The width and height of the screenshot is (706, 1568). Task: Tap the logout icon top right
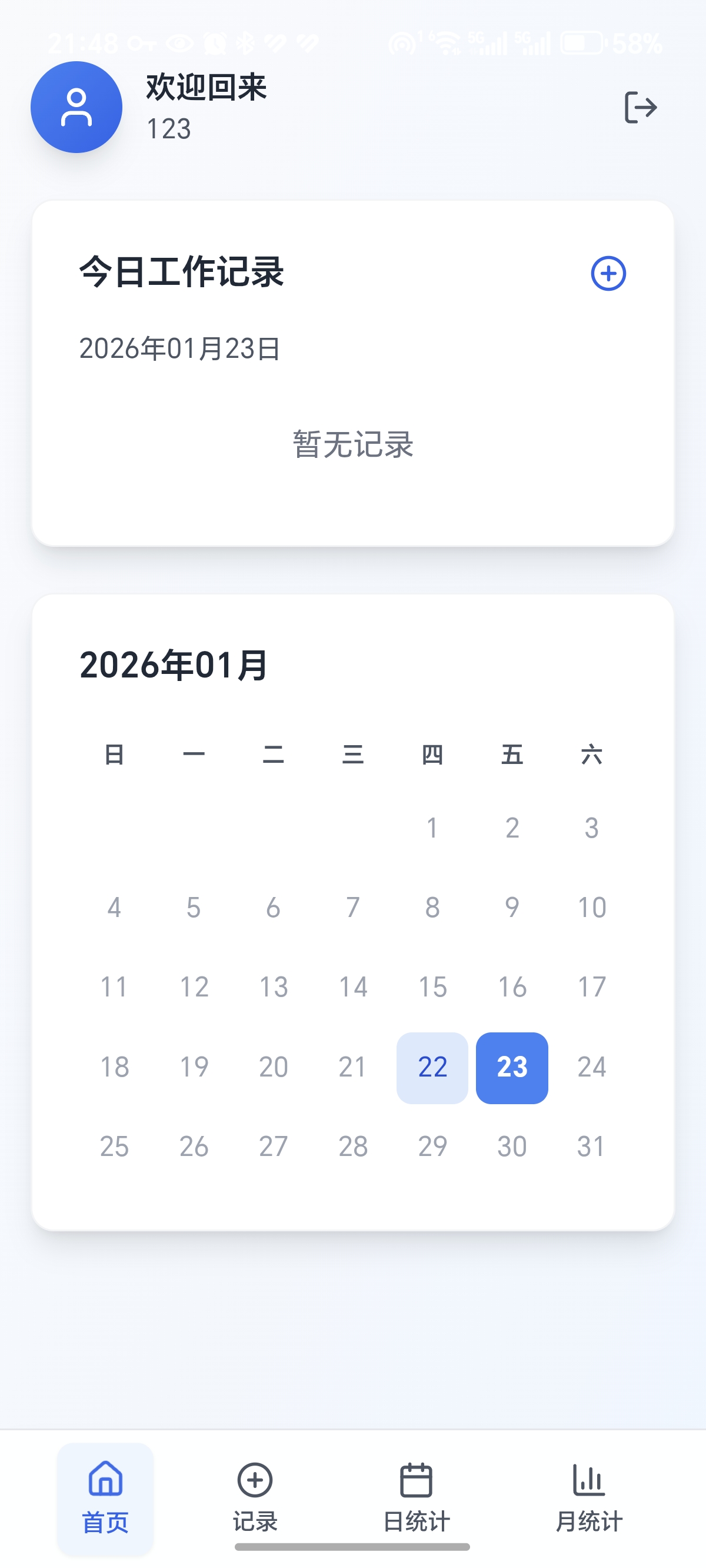[x=640, y=107]
